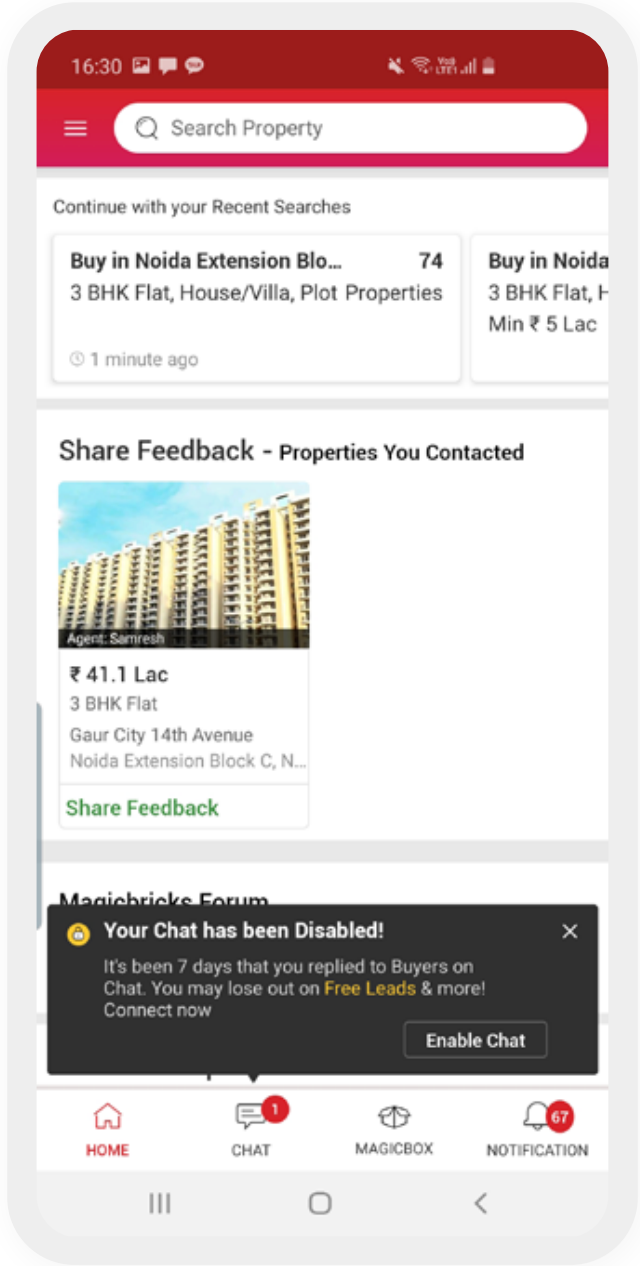The height and width of the screenshot is (1266, 640).
Task: Tap the Search Property field
Action: pos(350,129)
